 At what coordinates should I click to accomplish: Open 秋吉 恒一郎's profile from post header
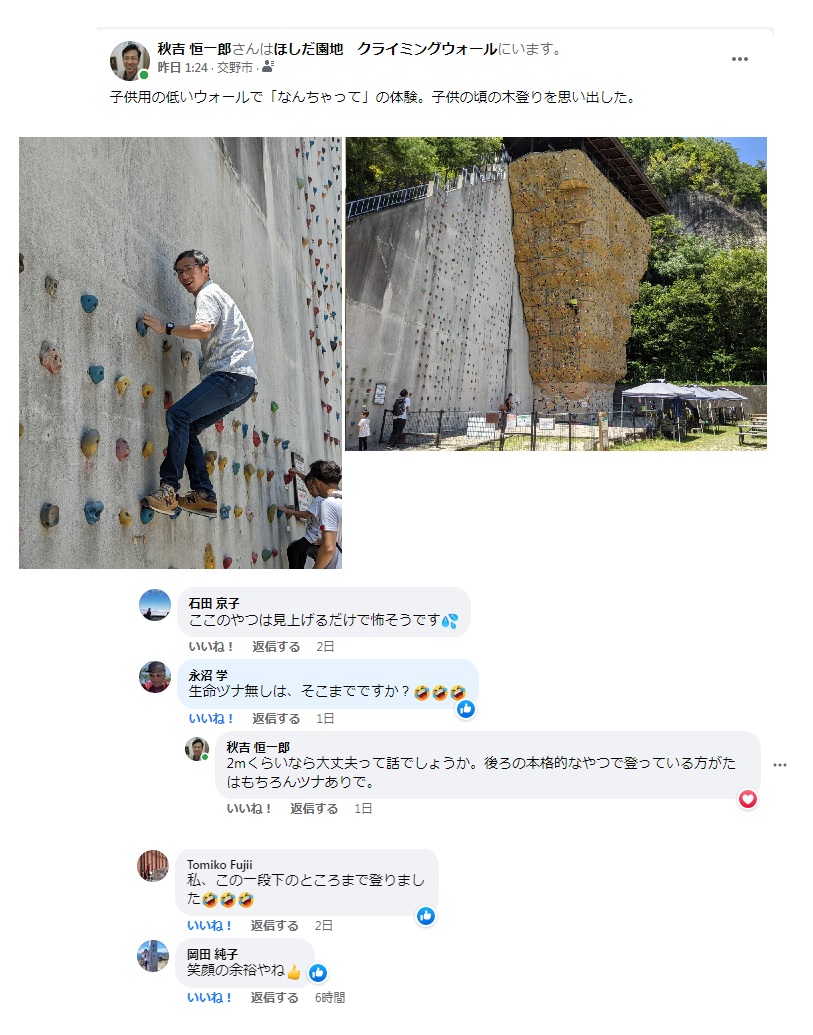coord(194,48)
